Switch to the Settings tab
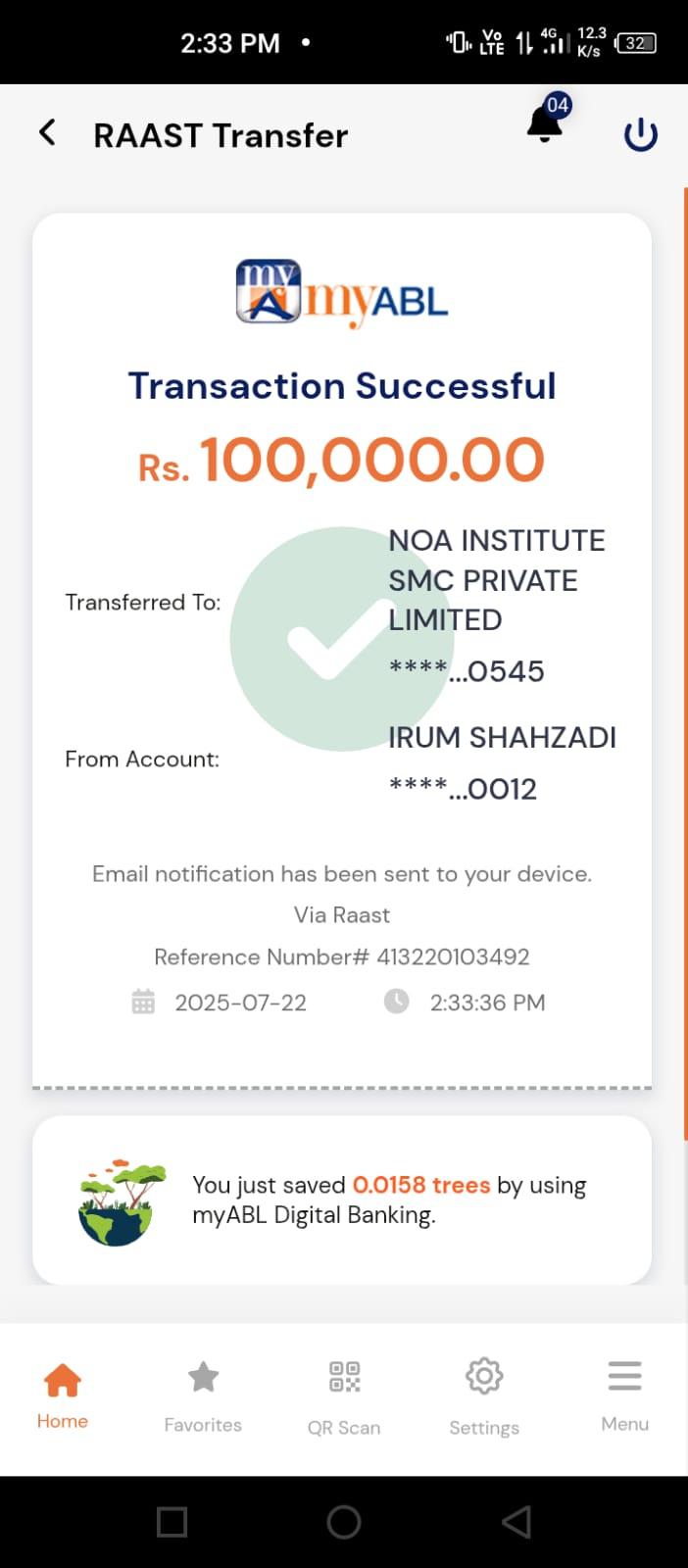Image resolution: width=688 pixels, height=1568 pixels. coord(484,1396)
